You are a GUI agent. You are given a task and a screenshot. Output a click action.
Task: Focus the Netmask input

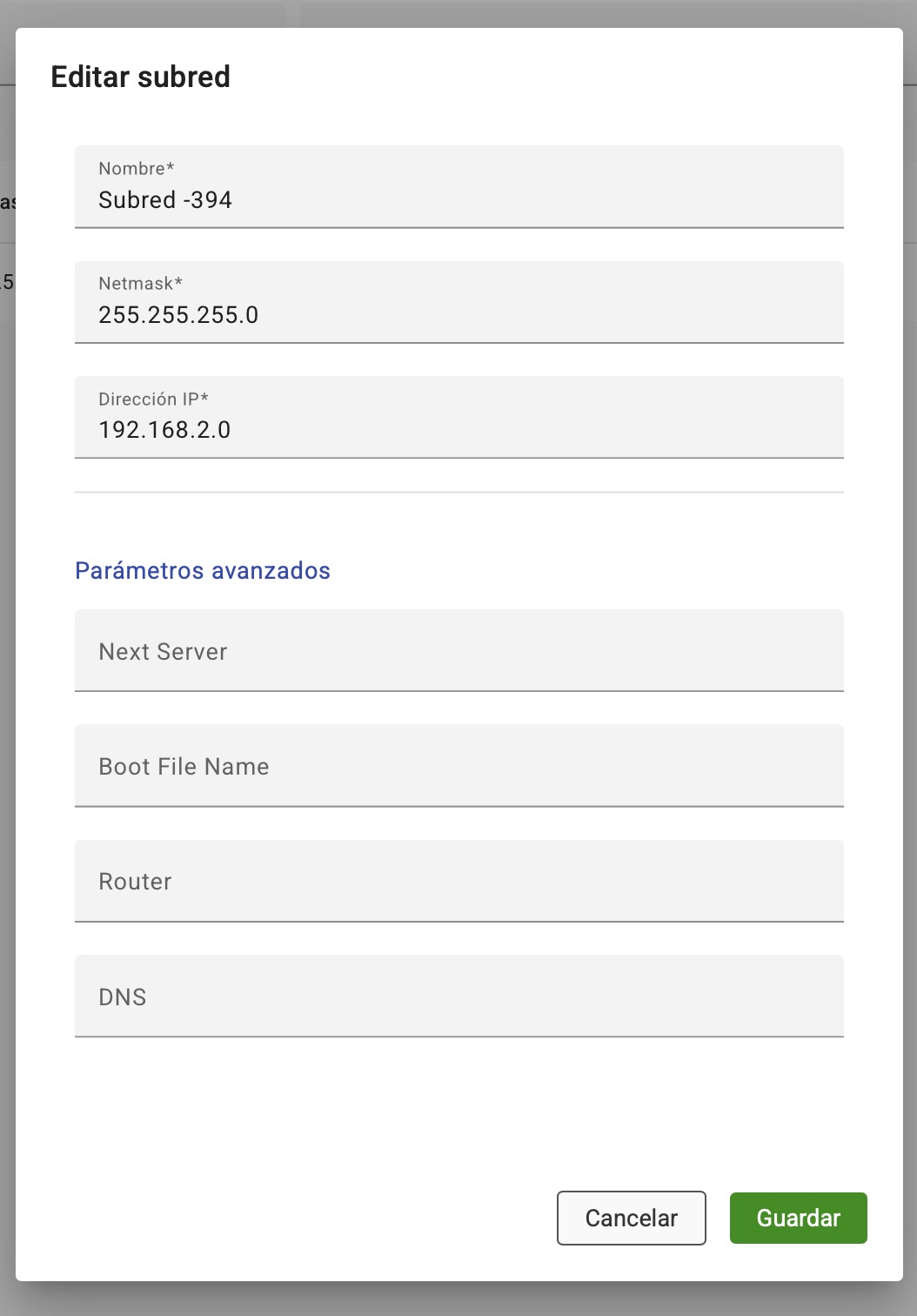pyautogui.click(x=458, y=314)
